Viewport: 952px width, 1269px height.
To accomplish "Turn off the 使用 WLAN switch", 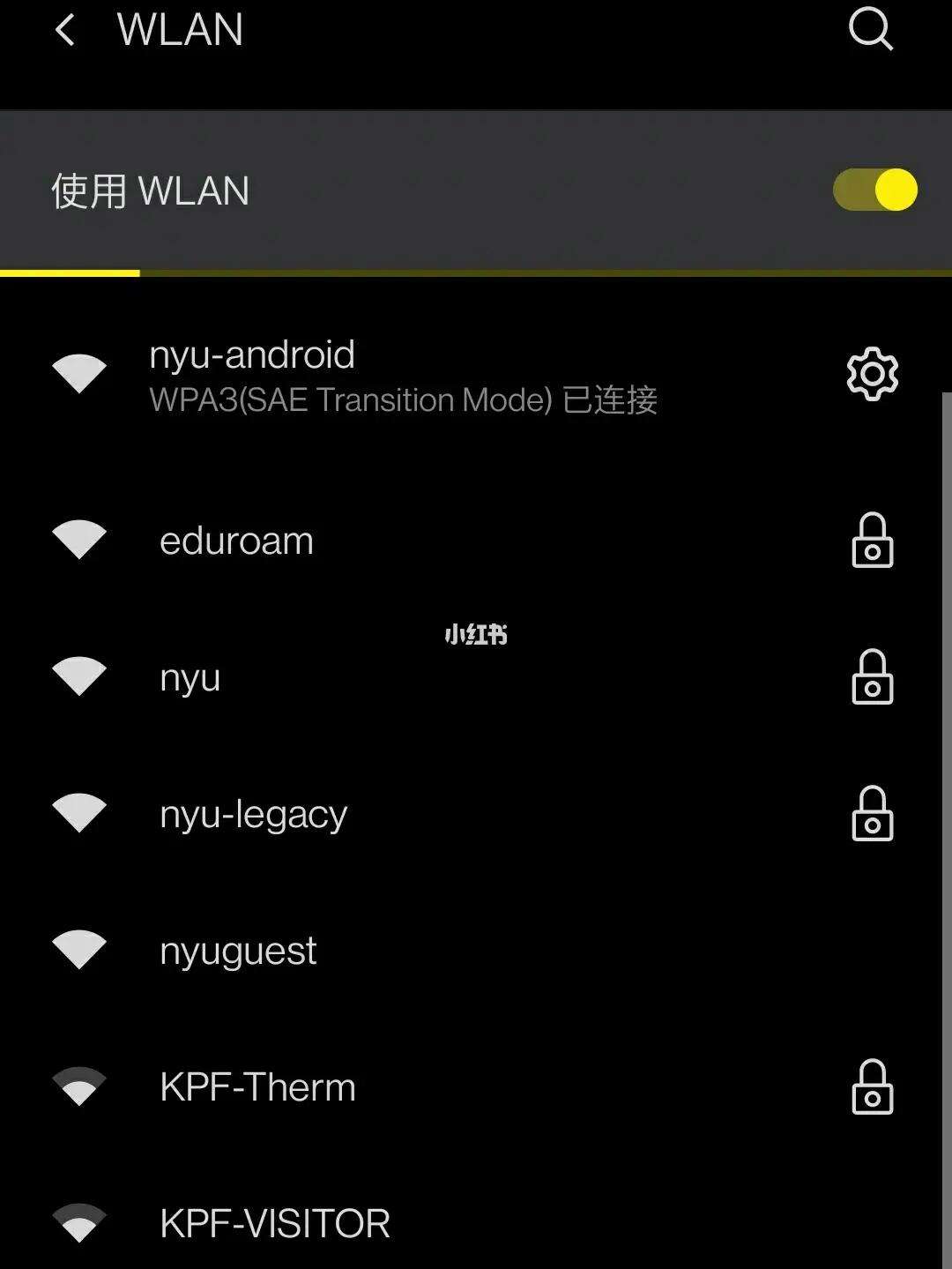I will (874, 190).
